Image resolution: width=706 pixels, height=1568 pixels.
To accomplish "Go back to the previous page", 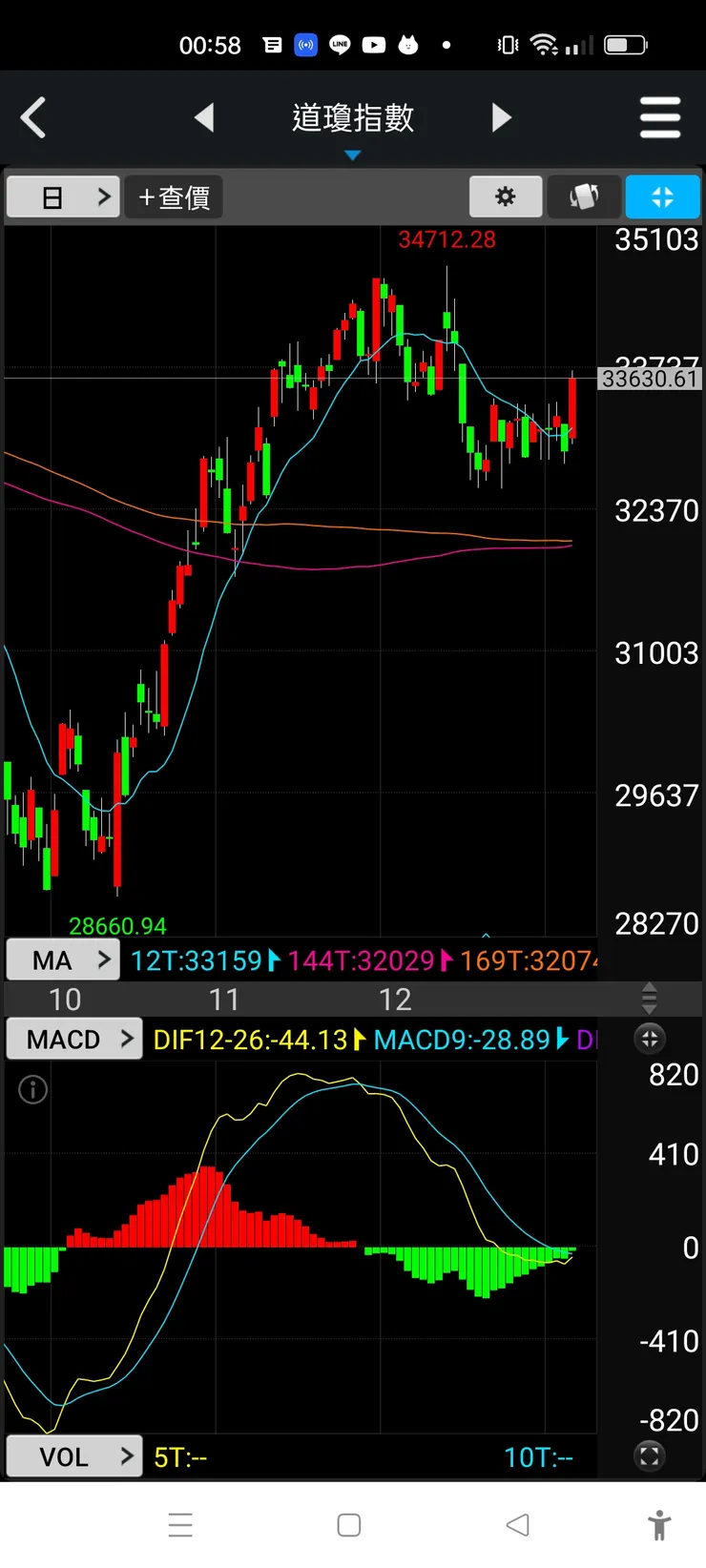I will [x=33, y=118].
